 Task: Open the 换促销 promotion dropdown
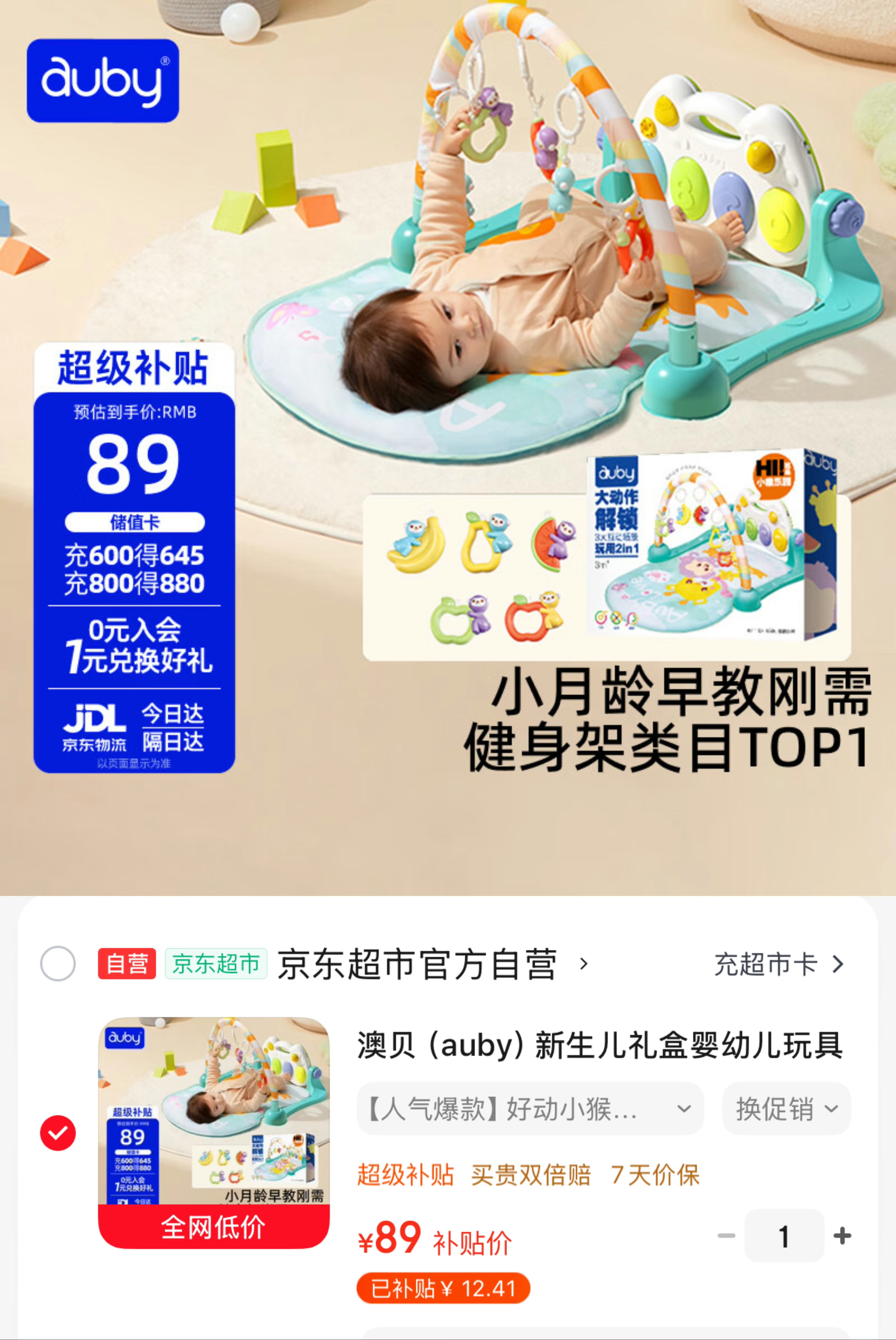tap(786, 1109)
